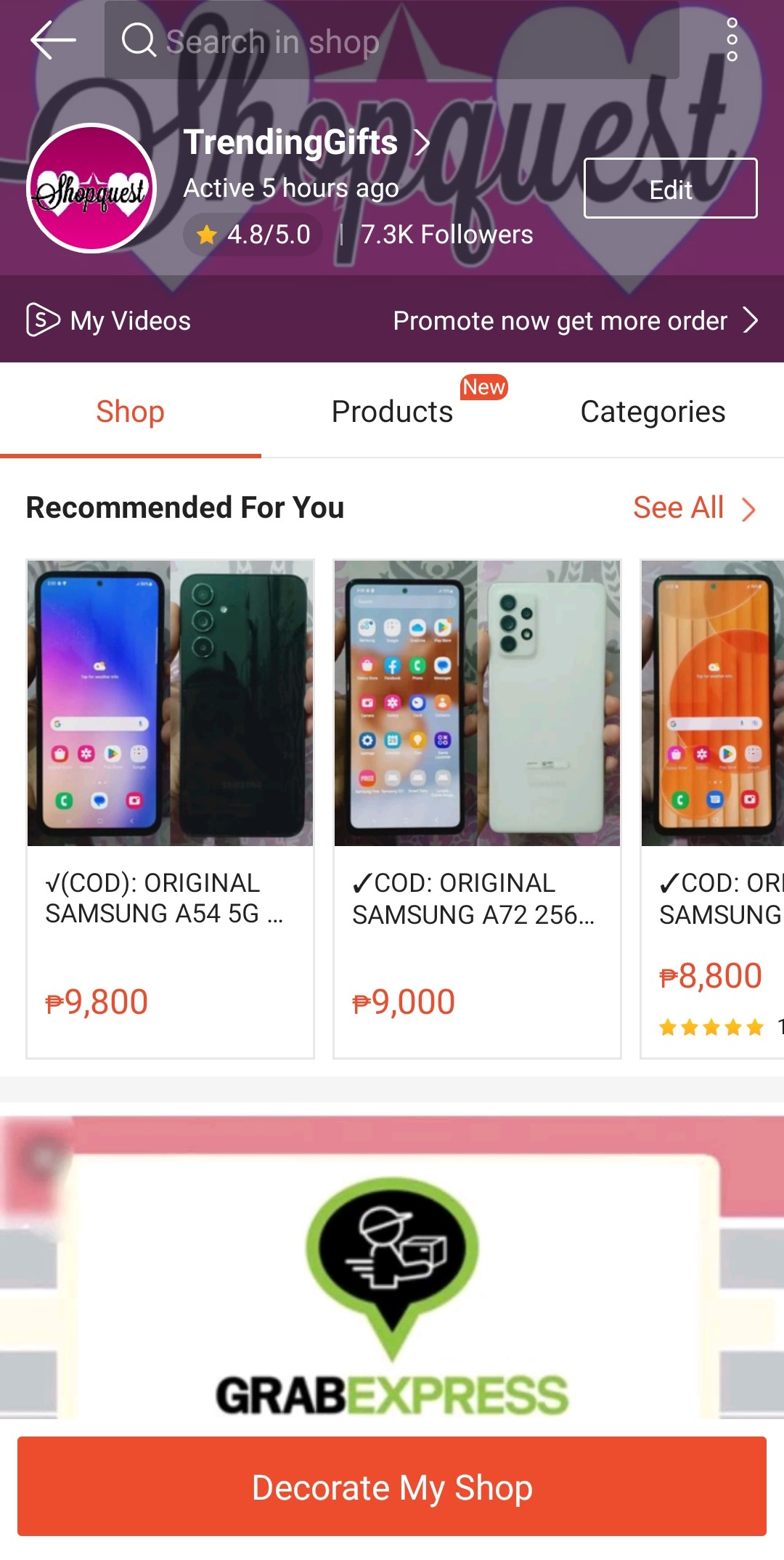Open Promote now get more order
Viewport: 784px width, 1560px height.
point(575,320)
